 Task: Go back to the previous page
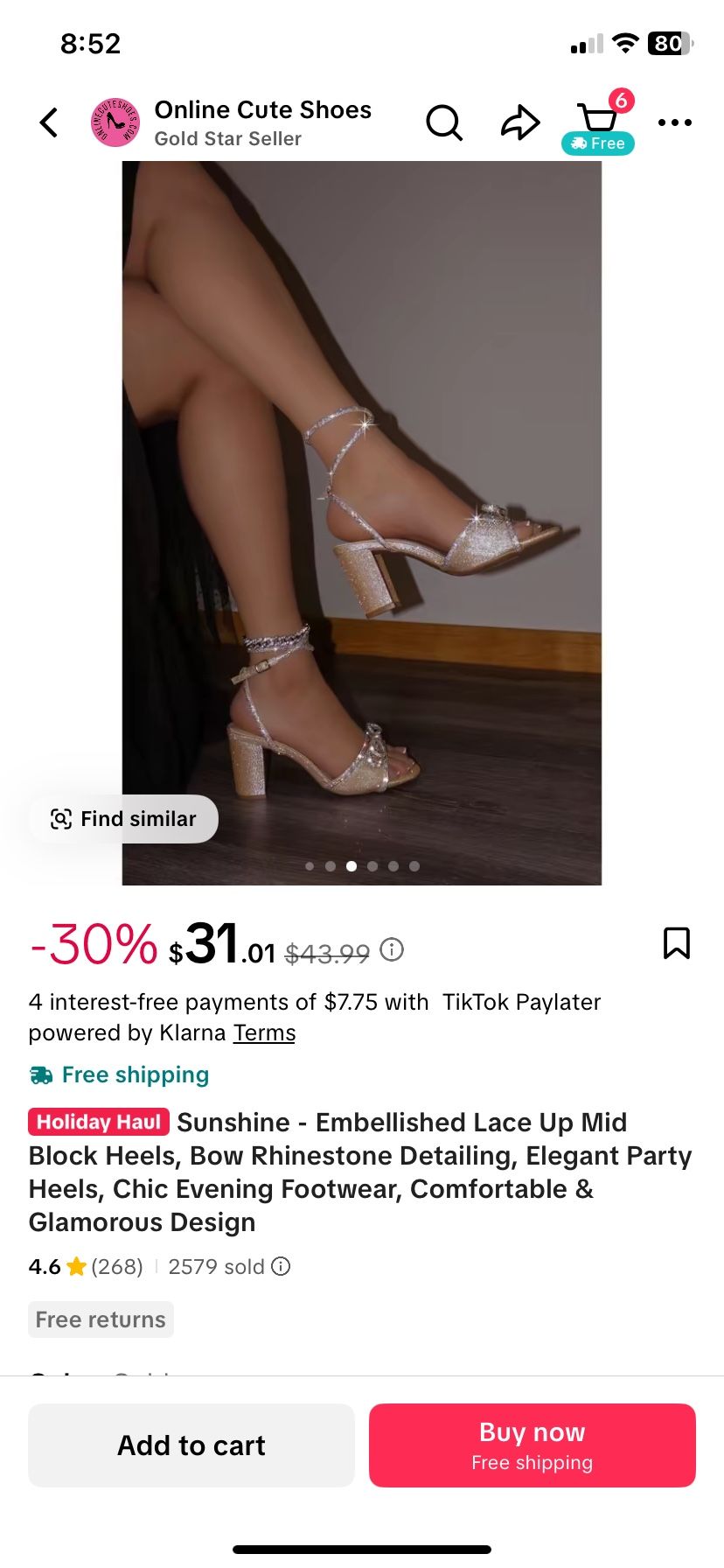(x=49, y=122)
